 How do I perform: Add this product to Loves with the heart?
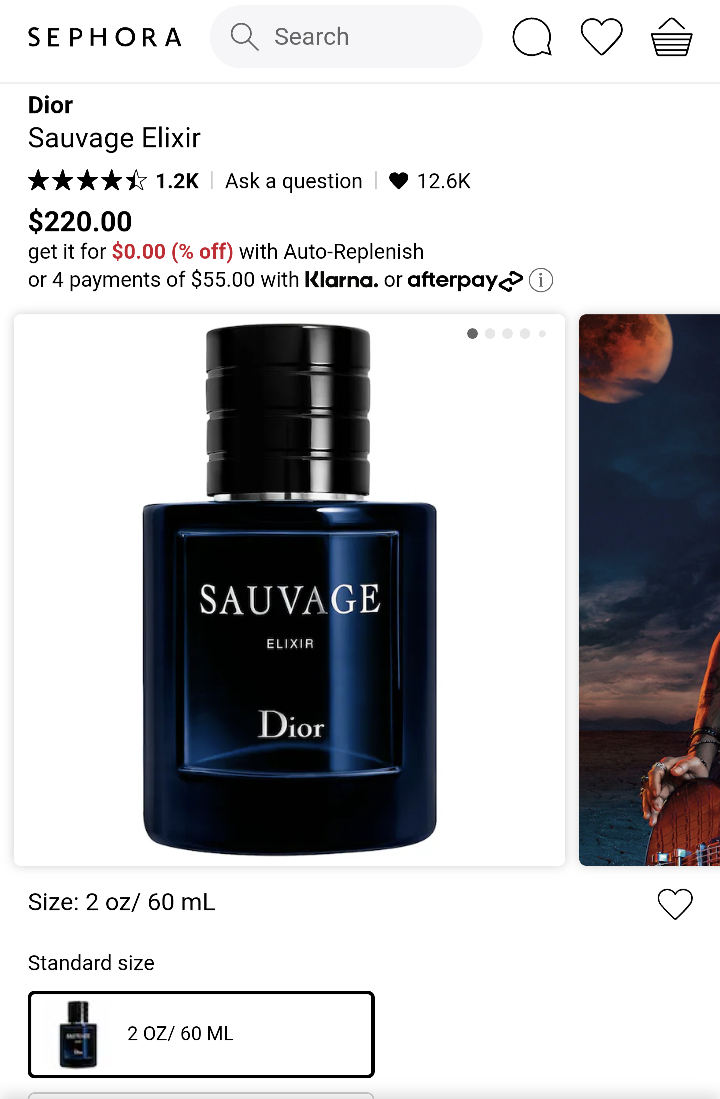coord(675,904)
